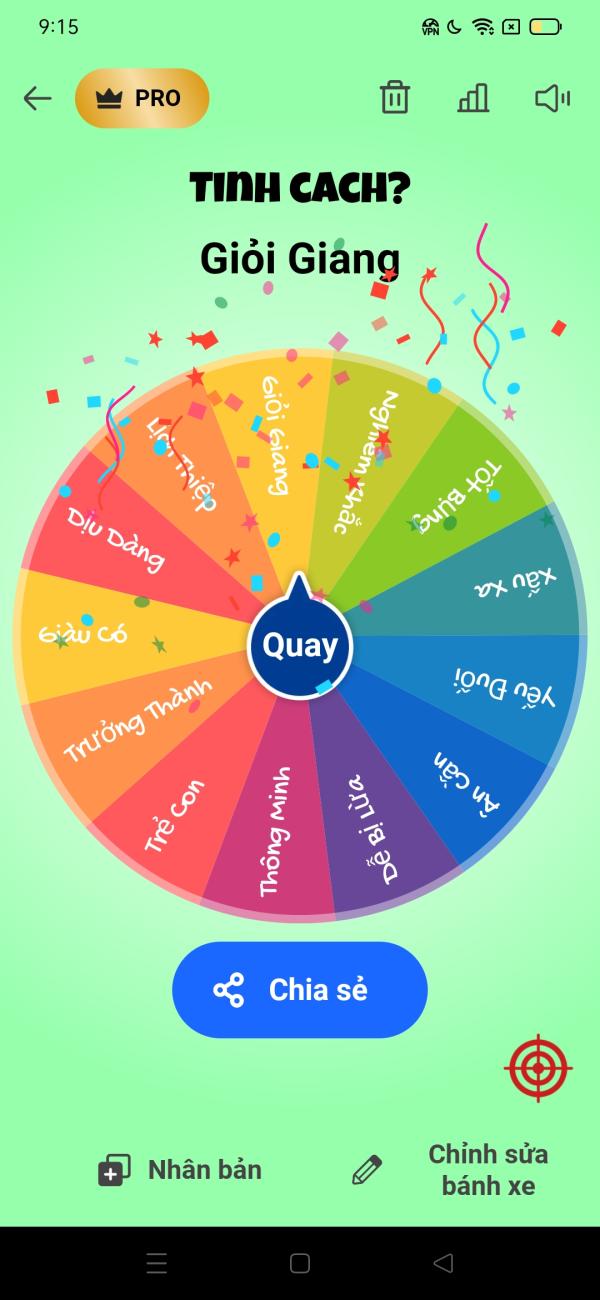Open the statistics chart icon
Image resolution: width=600 pixels, height=1300 pixels.
tap(473, 98)
